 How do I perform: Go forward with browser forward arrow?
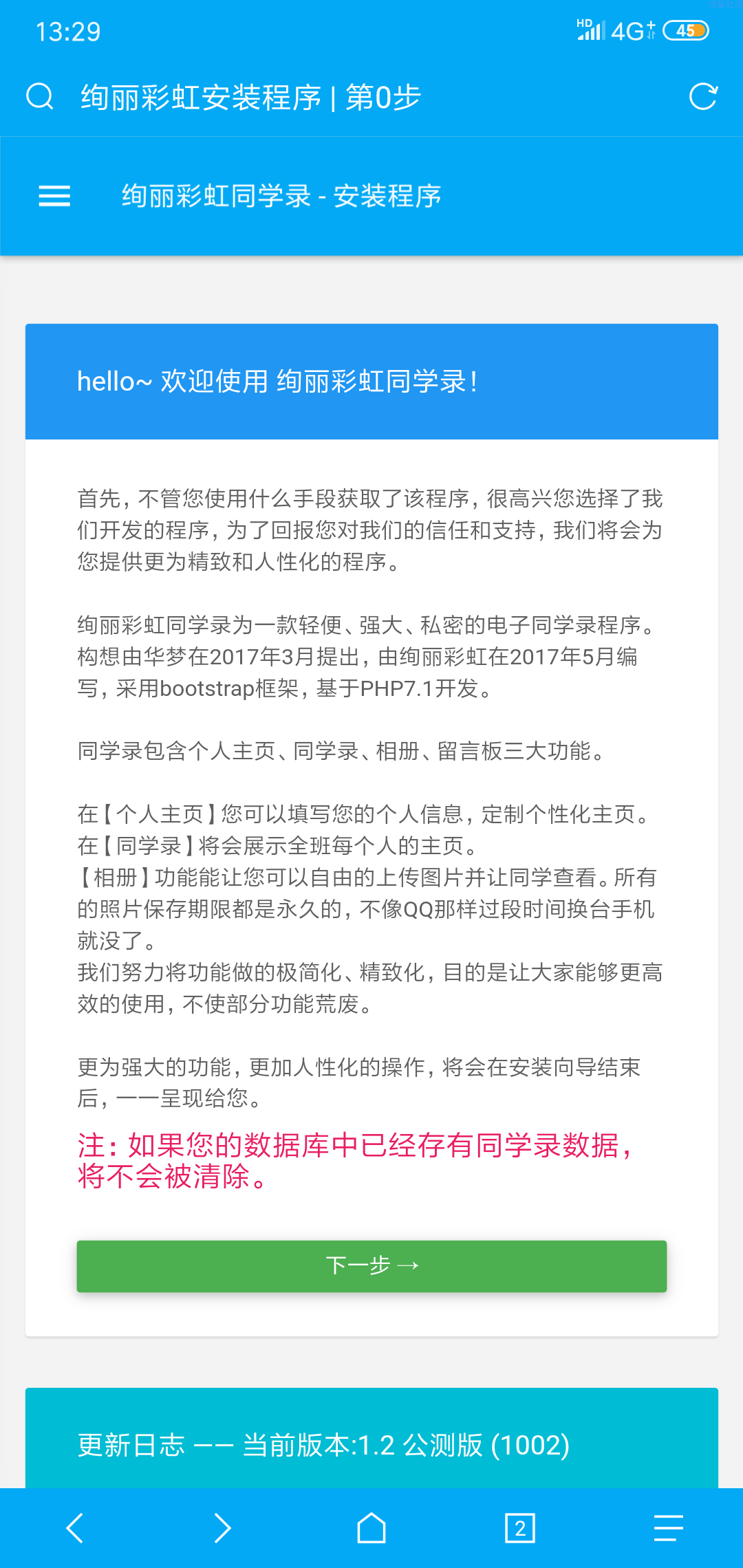tap(222, 1528)
